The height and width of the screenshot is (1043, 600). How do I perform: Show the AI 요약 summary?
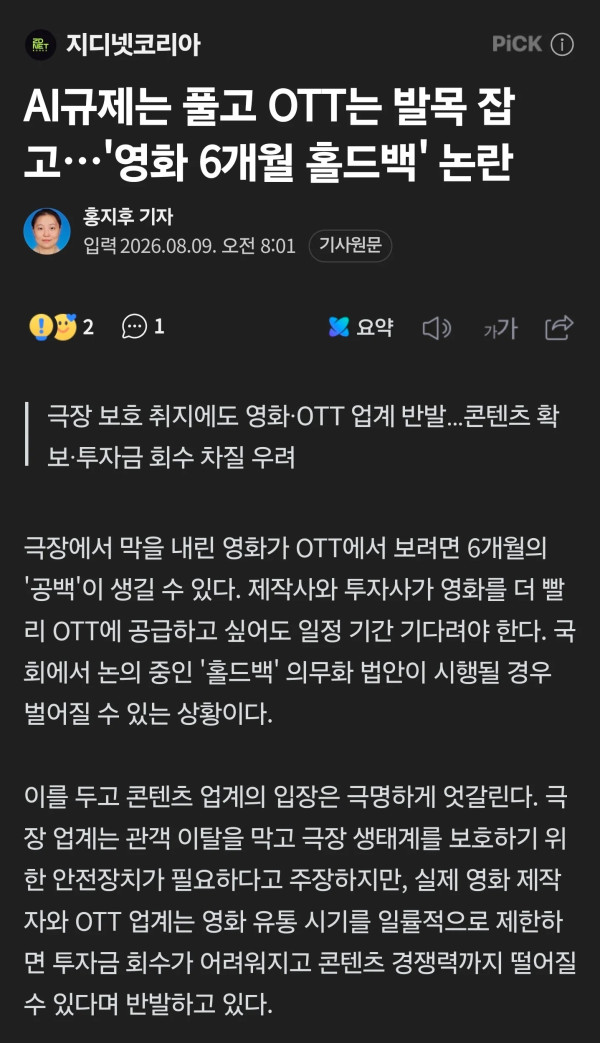tap(361, 327)
